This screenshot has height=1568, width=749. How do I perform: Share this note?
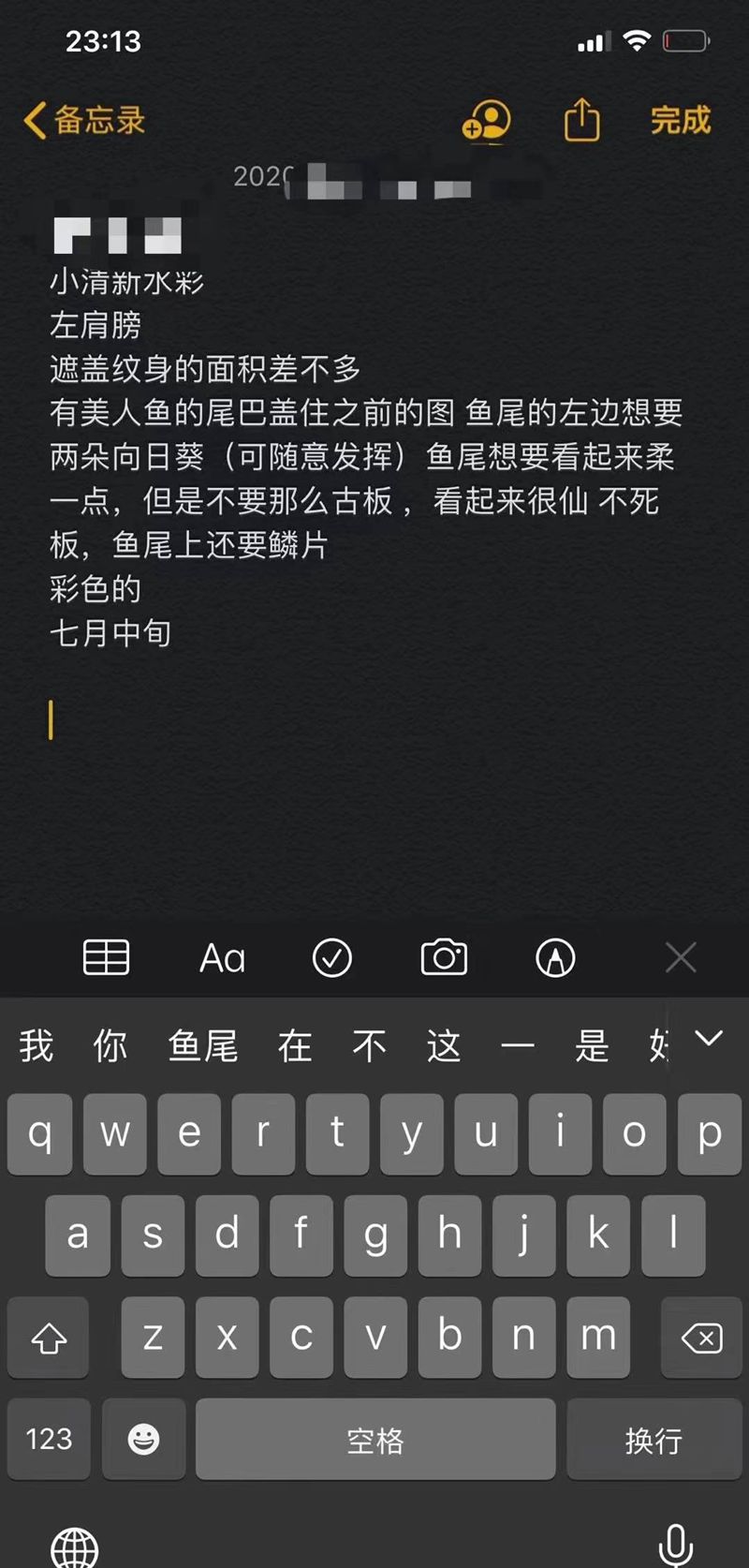[581, 121]
